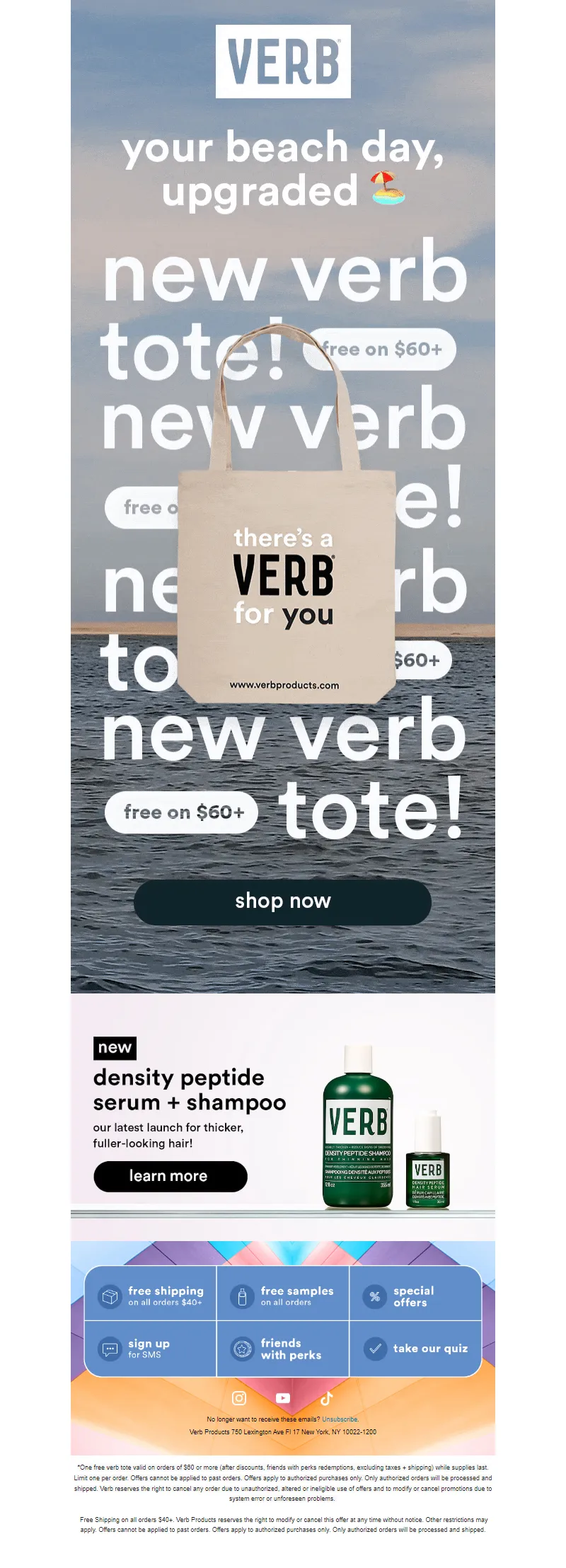Tap the Unsubscribe link
Viewport: 566px width, 1568px height.
pos(340,1419)
